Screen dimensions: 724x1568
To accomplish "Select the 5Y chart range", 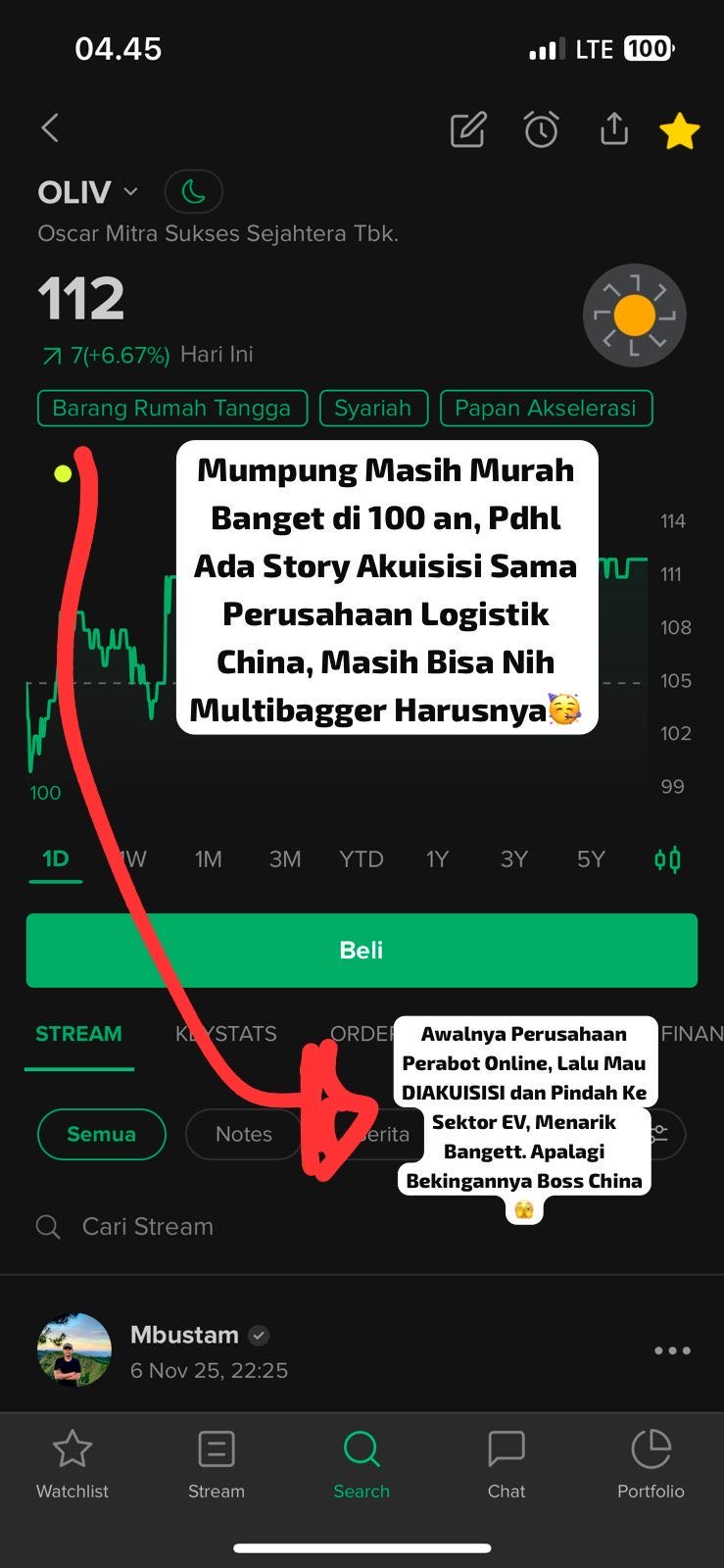I will 591,859.
